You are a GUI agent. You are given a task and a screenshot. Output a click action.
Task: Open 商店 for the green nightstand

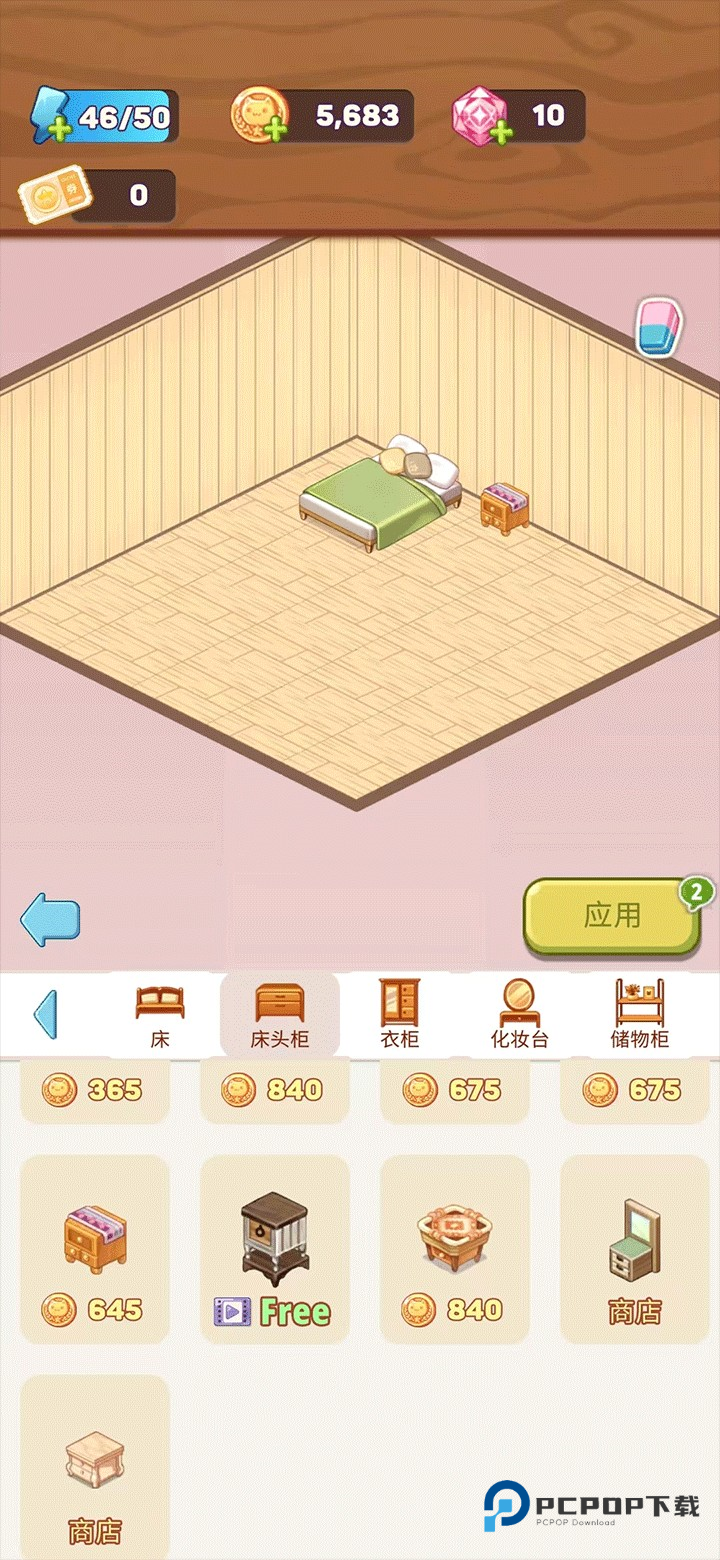[x=634, y=1248]
